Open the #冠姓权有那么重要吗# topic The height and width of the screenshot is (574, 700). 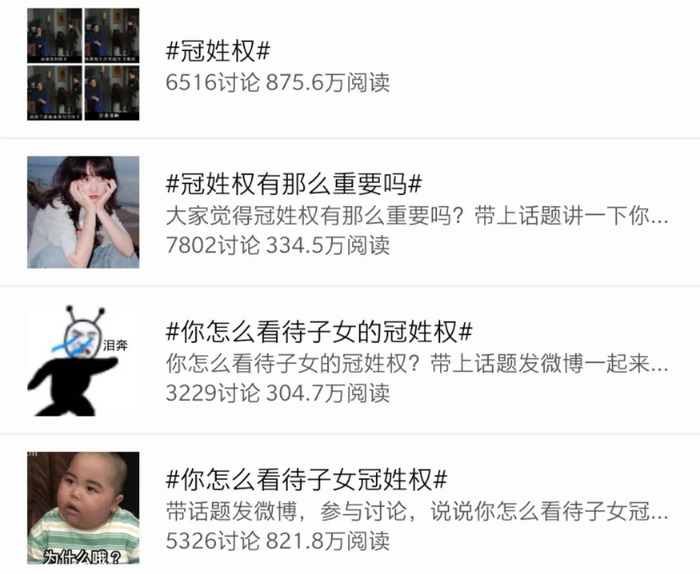(294, 184)
